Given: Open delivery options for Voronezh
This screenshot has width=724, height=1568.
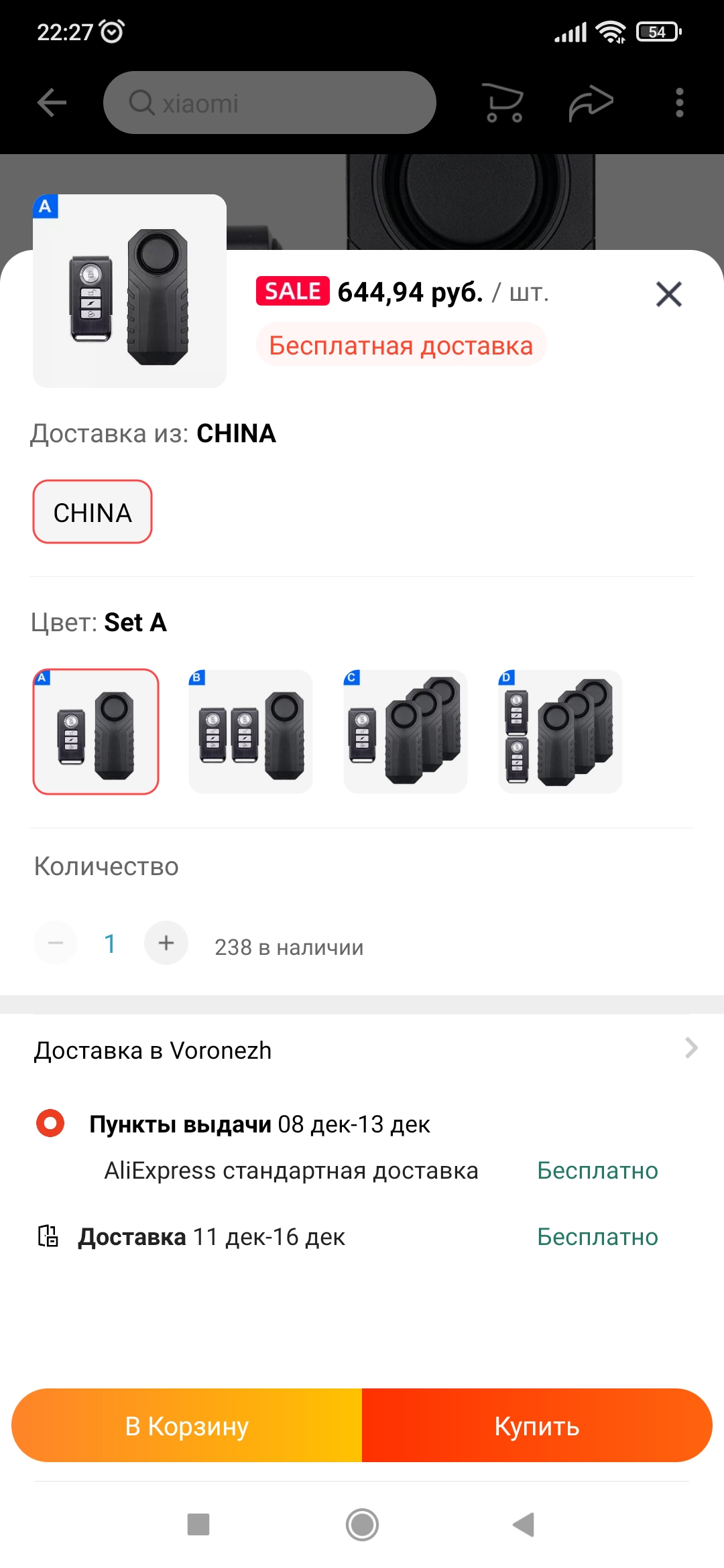Looking at the screenshot, I should click(690, 1048).
